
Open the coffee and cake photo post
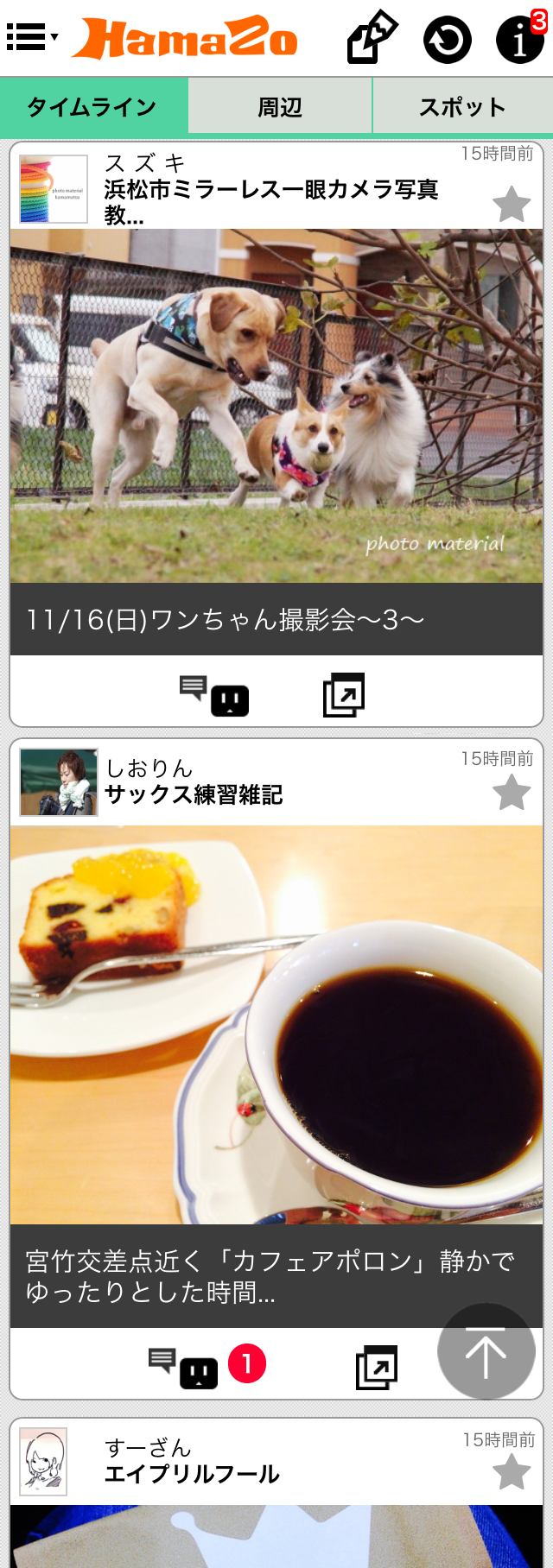(276, 1024)
